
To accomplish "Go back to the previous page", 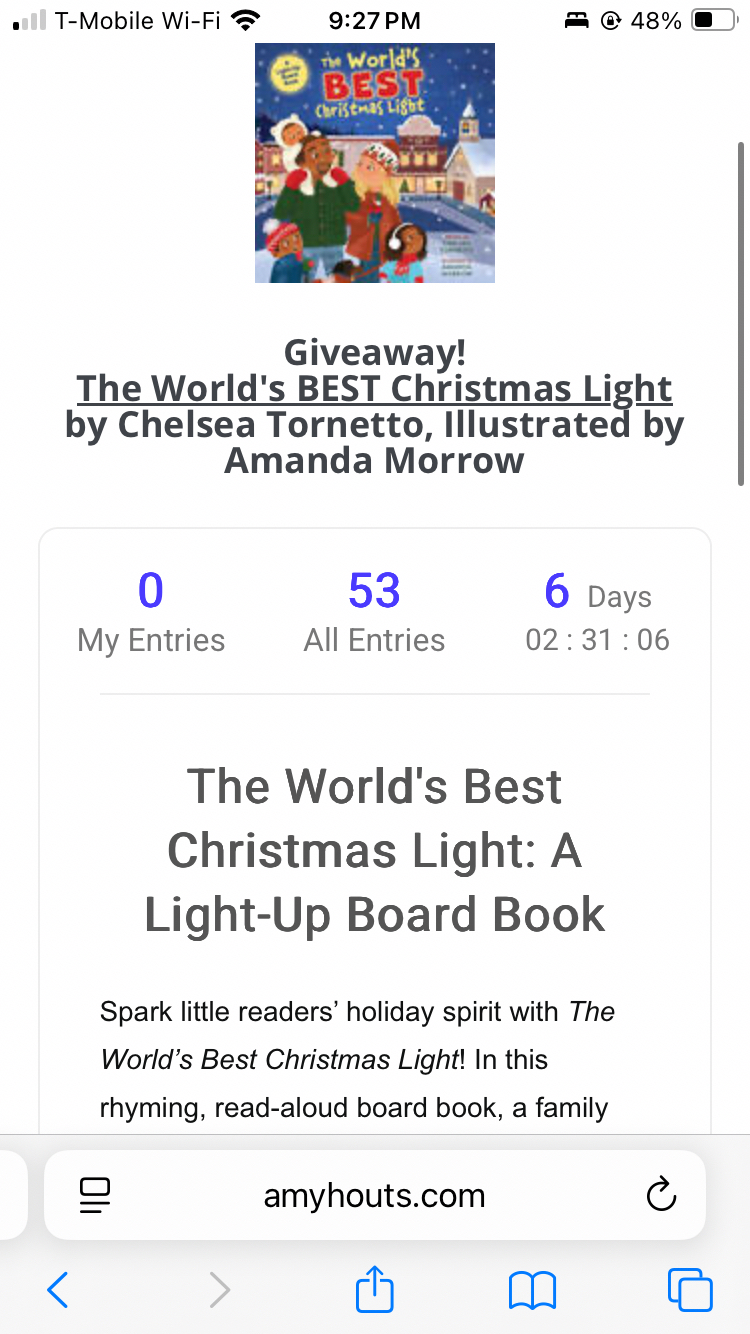I will pyautogui.click(x=58, y=1290).
